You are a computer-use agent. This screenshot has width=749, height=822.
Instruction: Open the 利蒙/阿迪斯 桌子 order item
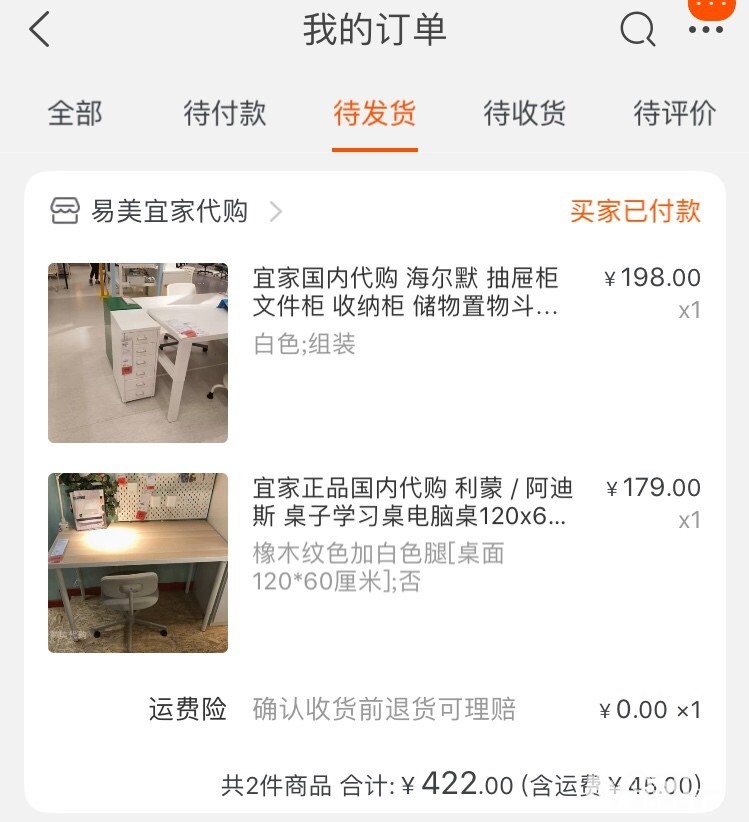coord(412,502)
